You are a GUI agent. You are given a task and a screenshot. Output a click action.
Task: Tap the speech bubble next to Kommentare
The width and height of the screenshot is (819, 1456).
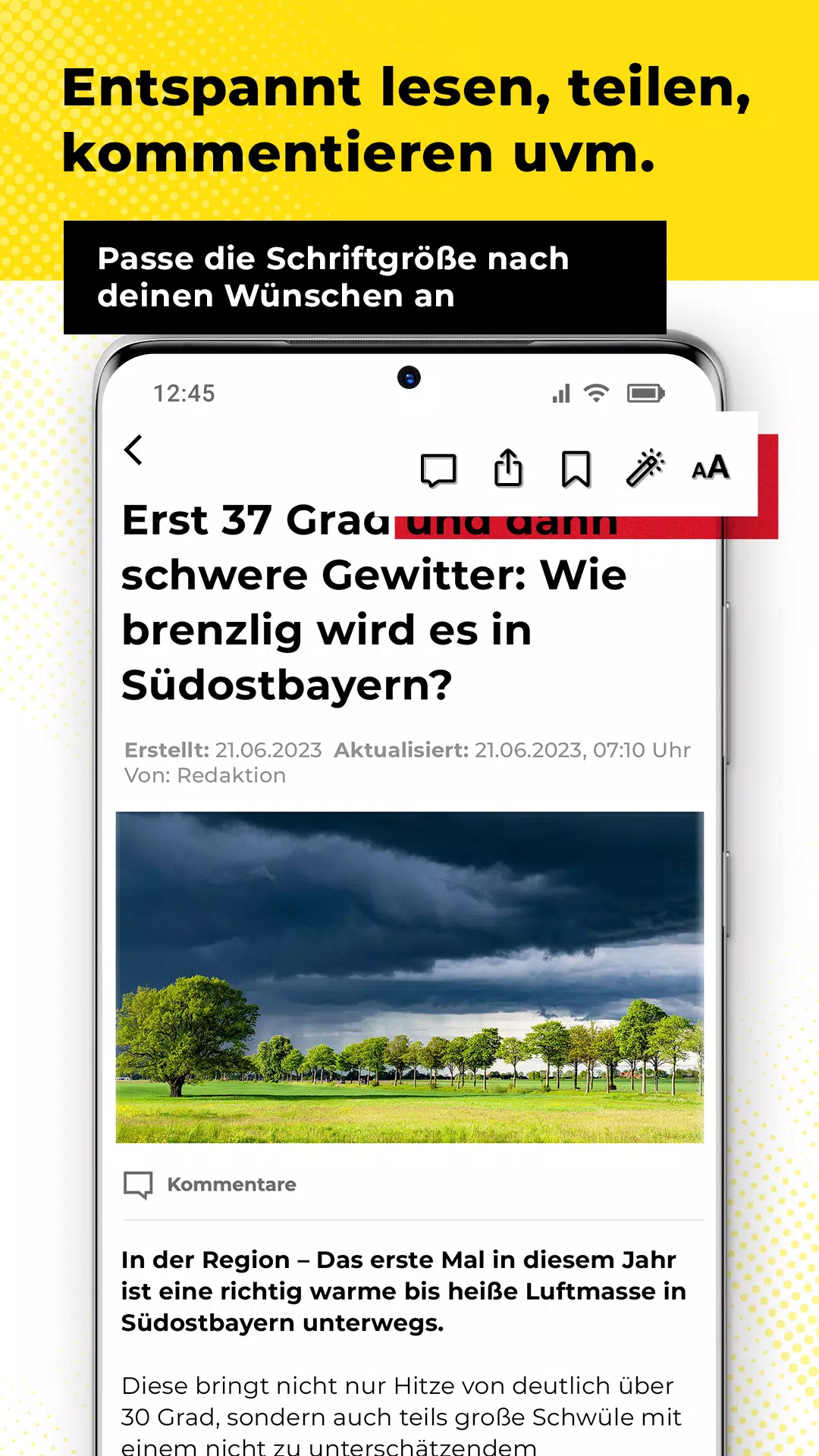click(x=140, y=1183)
